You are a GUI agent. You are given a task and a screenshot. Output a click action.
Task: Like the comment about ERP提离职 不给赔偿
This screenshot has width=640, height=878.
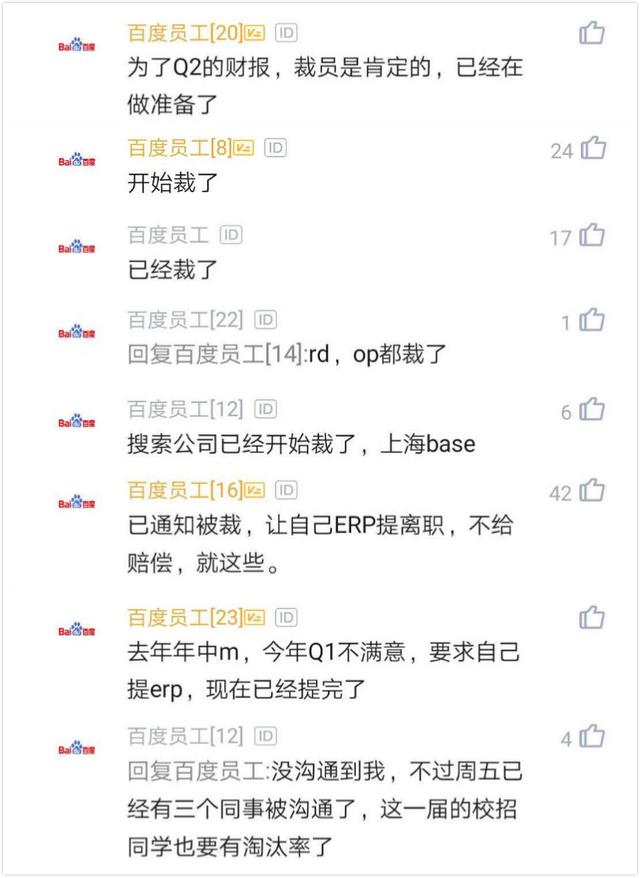pyautogui.click(x=593, y=491)
